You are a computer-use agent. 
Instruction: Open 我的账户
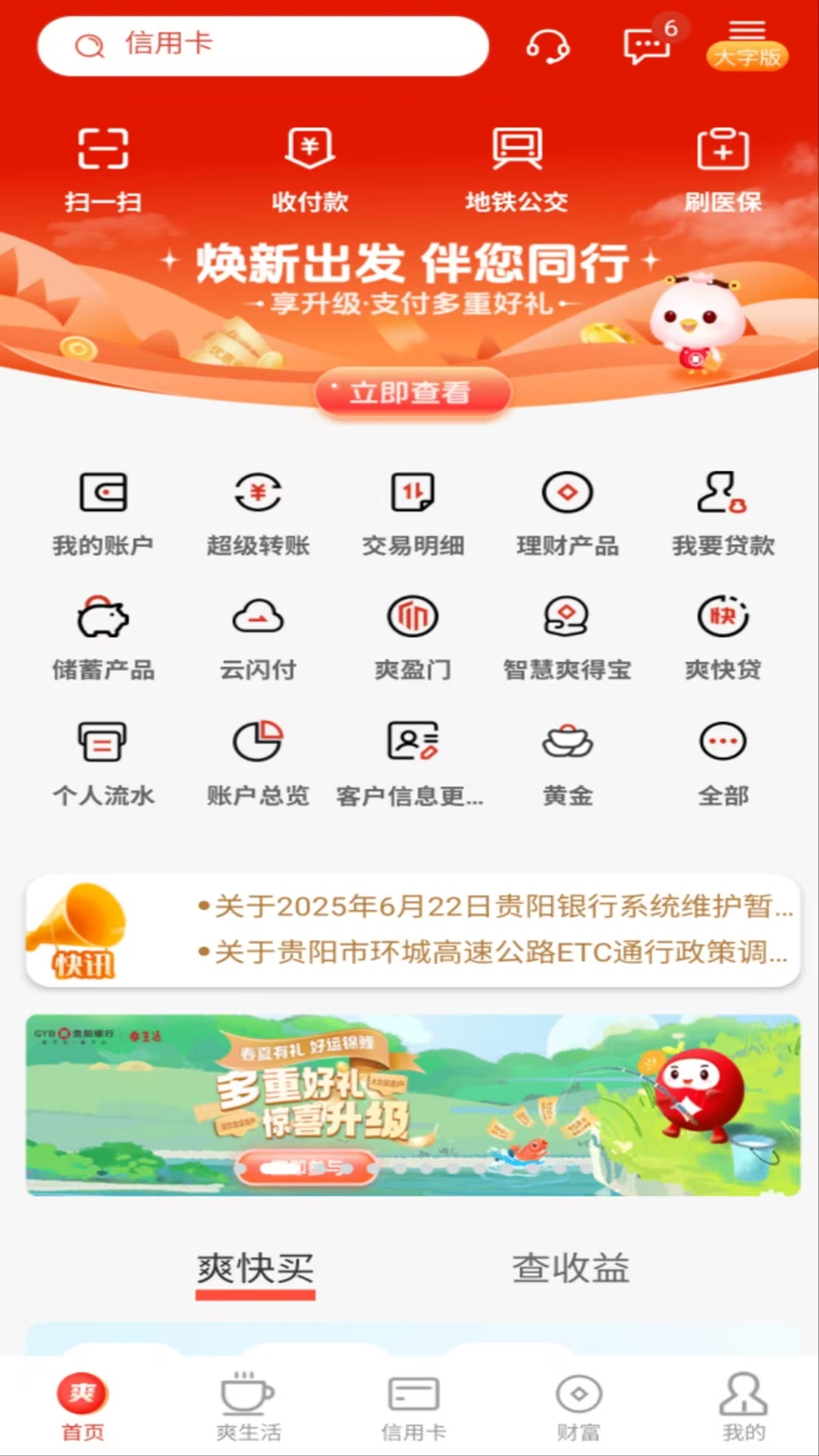point(103,513)
